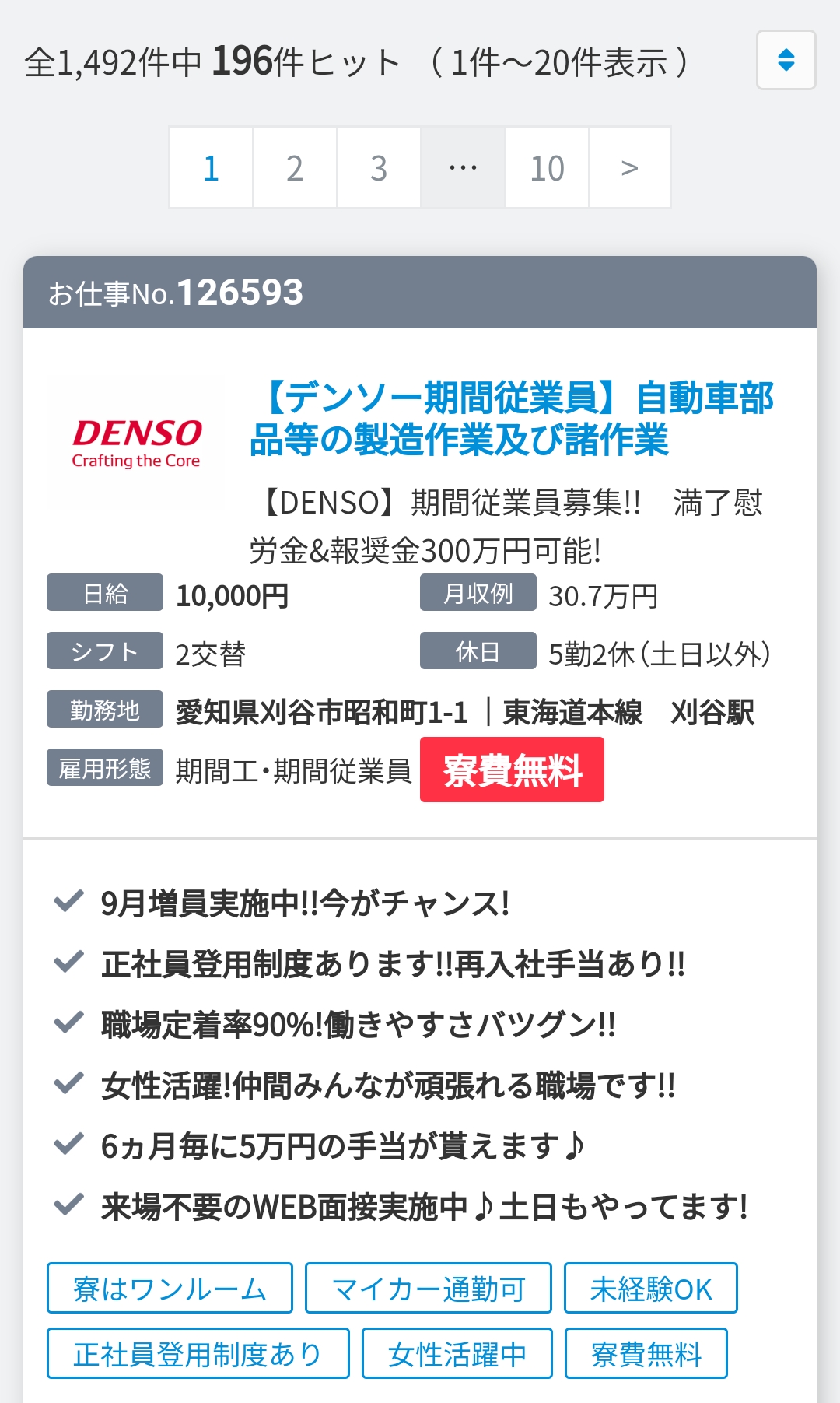Tap the outlined 寮費無料 tag

[x=646, y=1353]
